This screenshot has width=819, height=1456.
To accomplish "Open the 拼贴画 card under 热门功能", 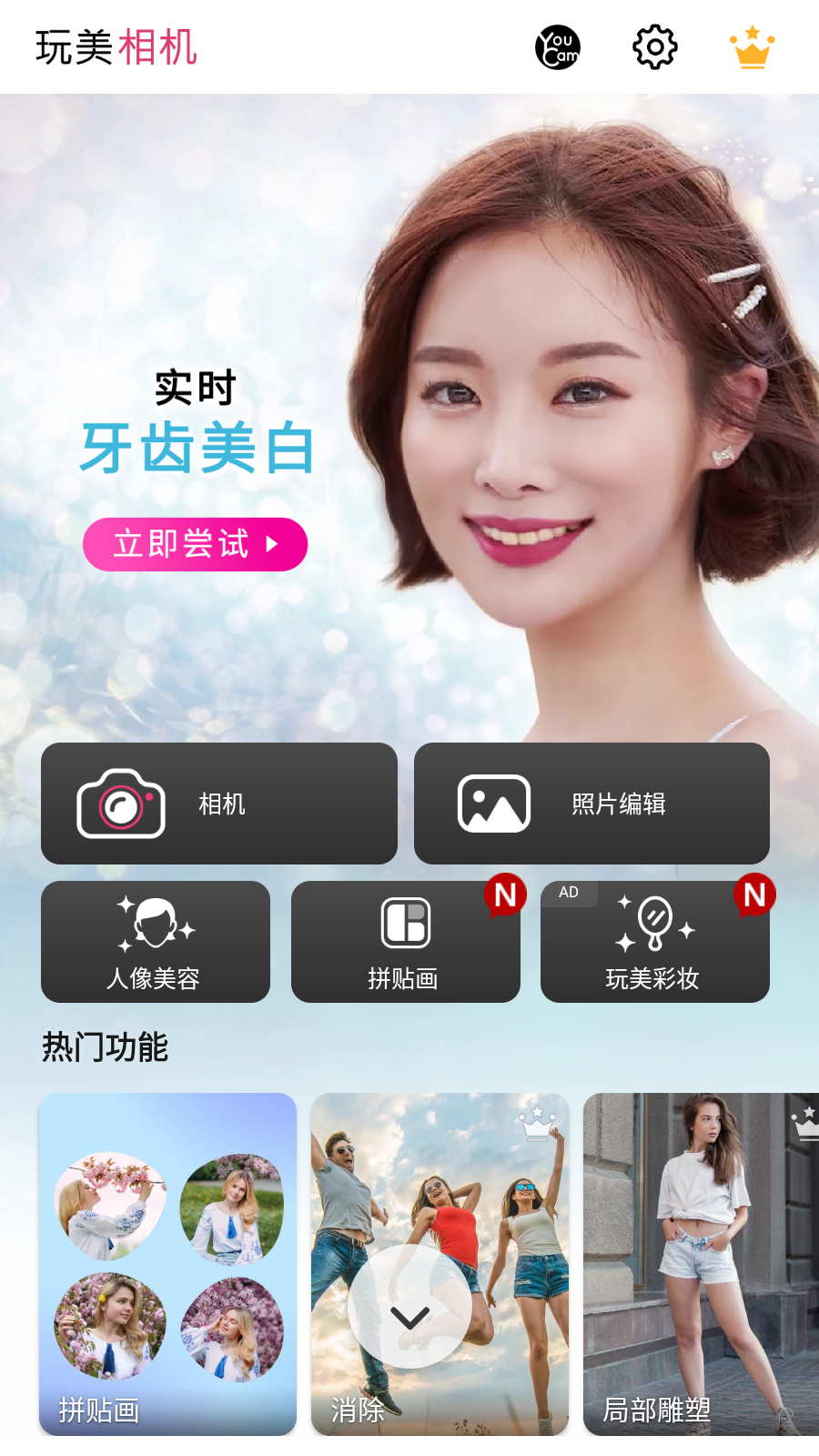I will click(167, 1263).
